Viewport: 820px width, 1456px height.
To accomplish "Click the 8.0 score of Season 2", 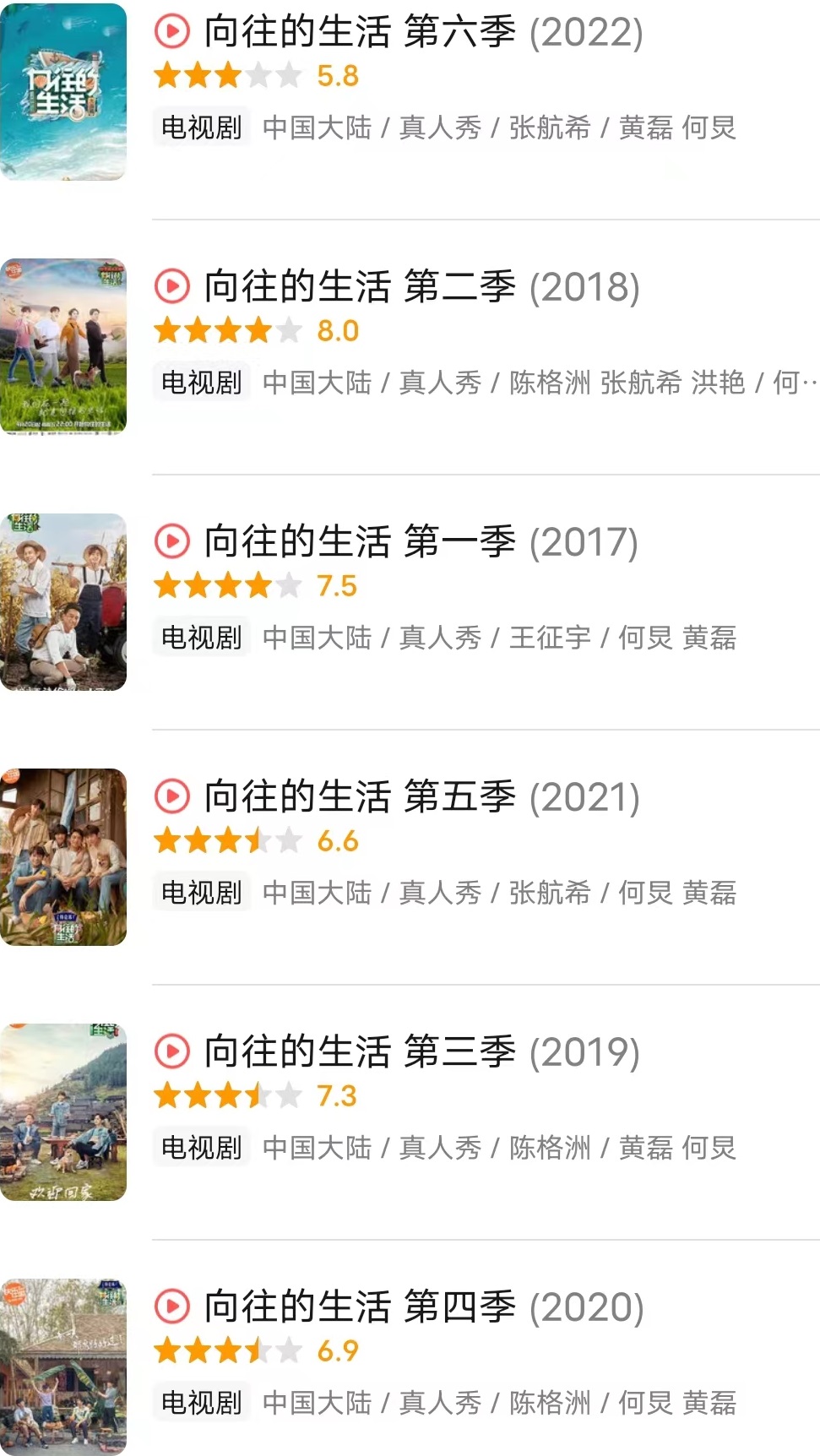I will tap(339, 330).
